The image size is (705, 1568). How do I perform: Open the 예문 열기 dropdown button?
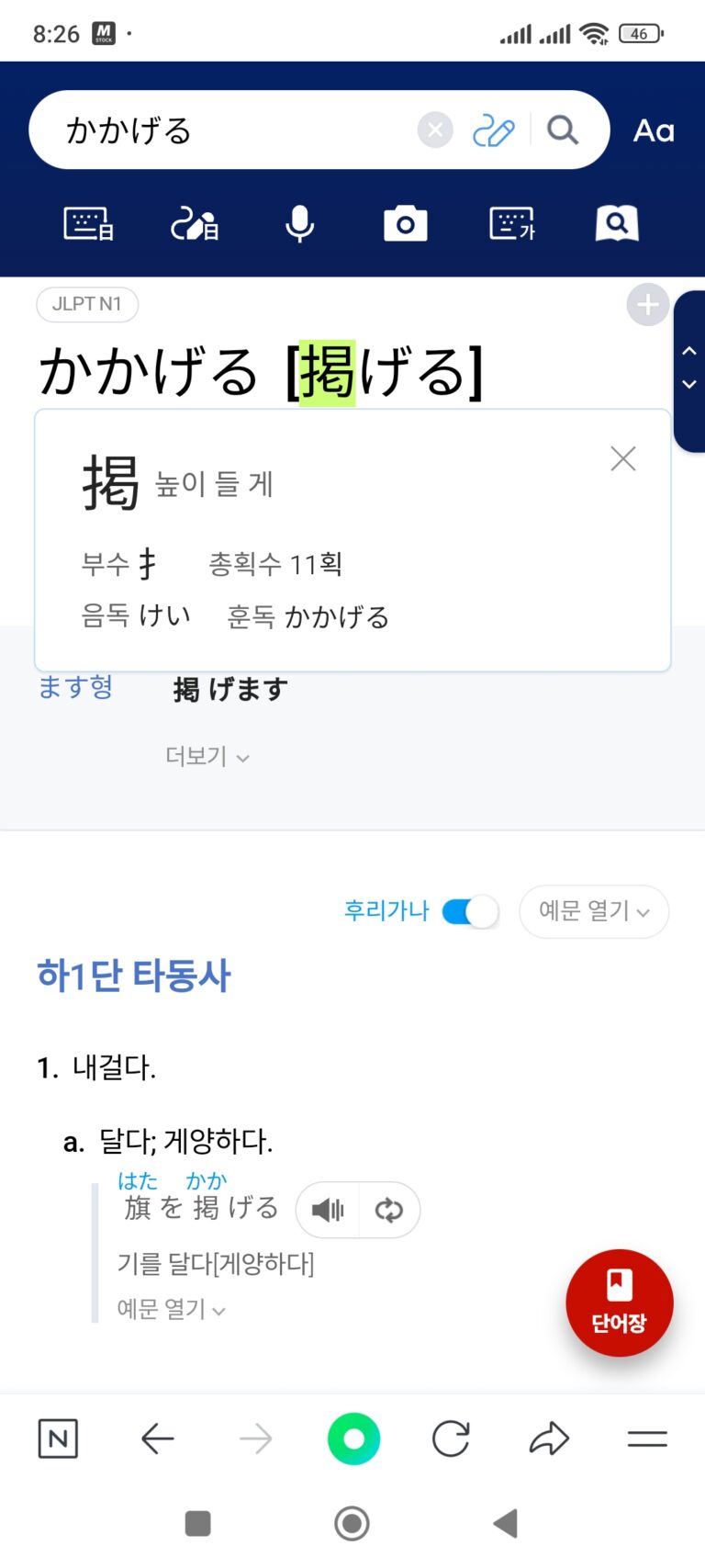pyautogui.click(x=594, y=911)
